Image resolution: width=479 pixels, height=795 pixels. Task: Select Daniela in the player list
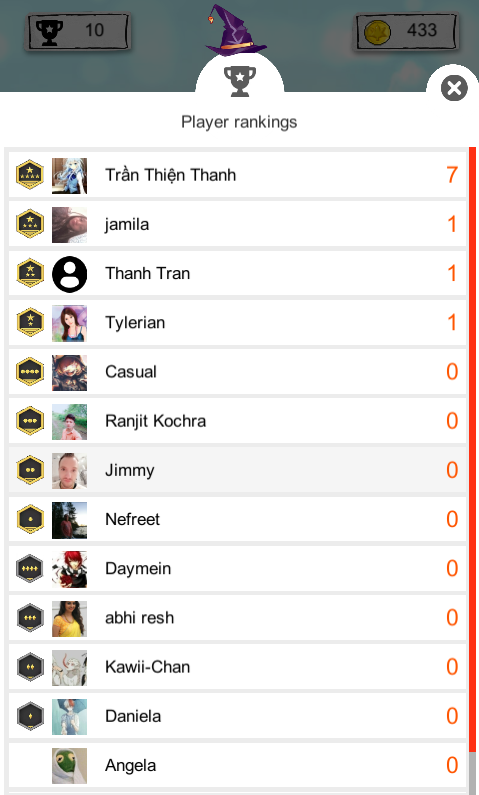coord(237,716)
